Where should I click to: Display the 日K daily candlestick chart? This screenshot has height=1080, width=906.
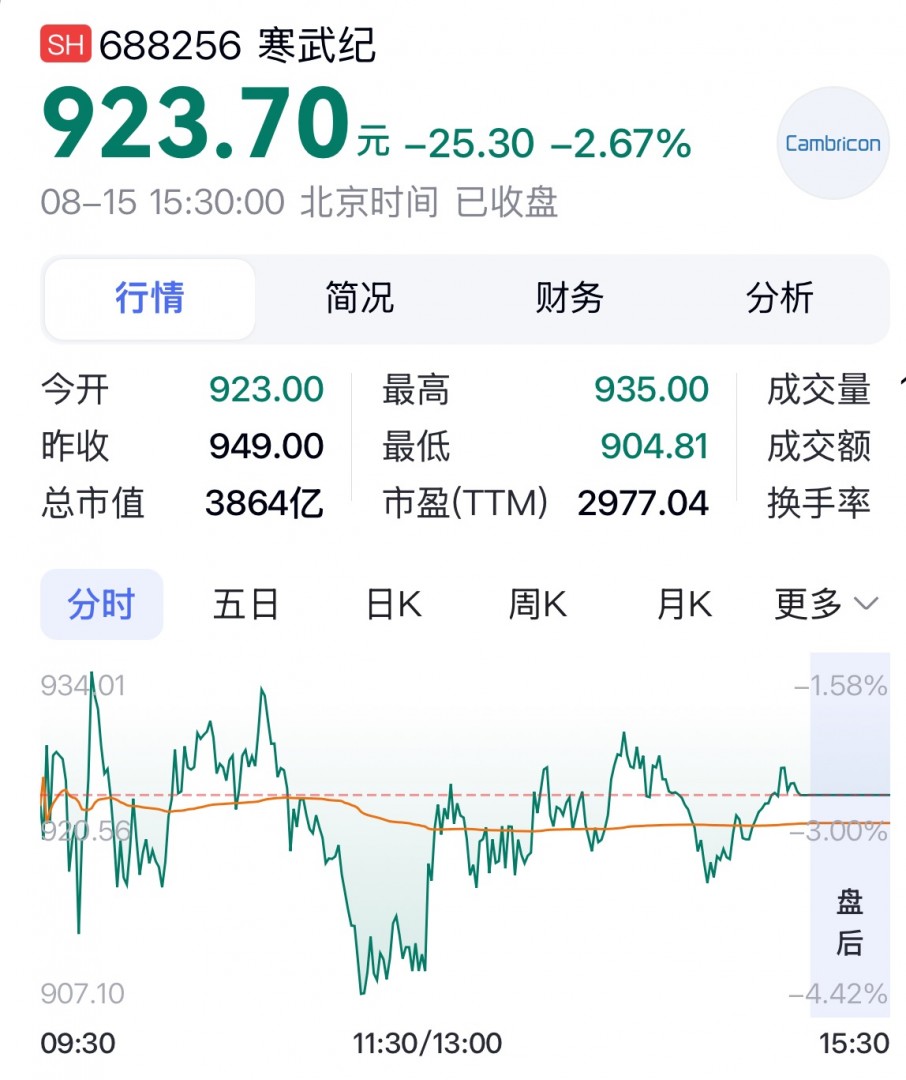[x=393, y=604]
